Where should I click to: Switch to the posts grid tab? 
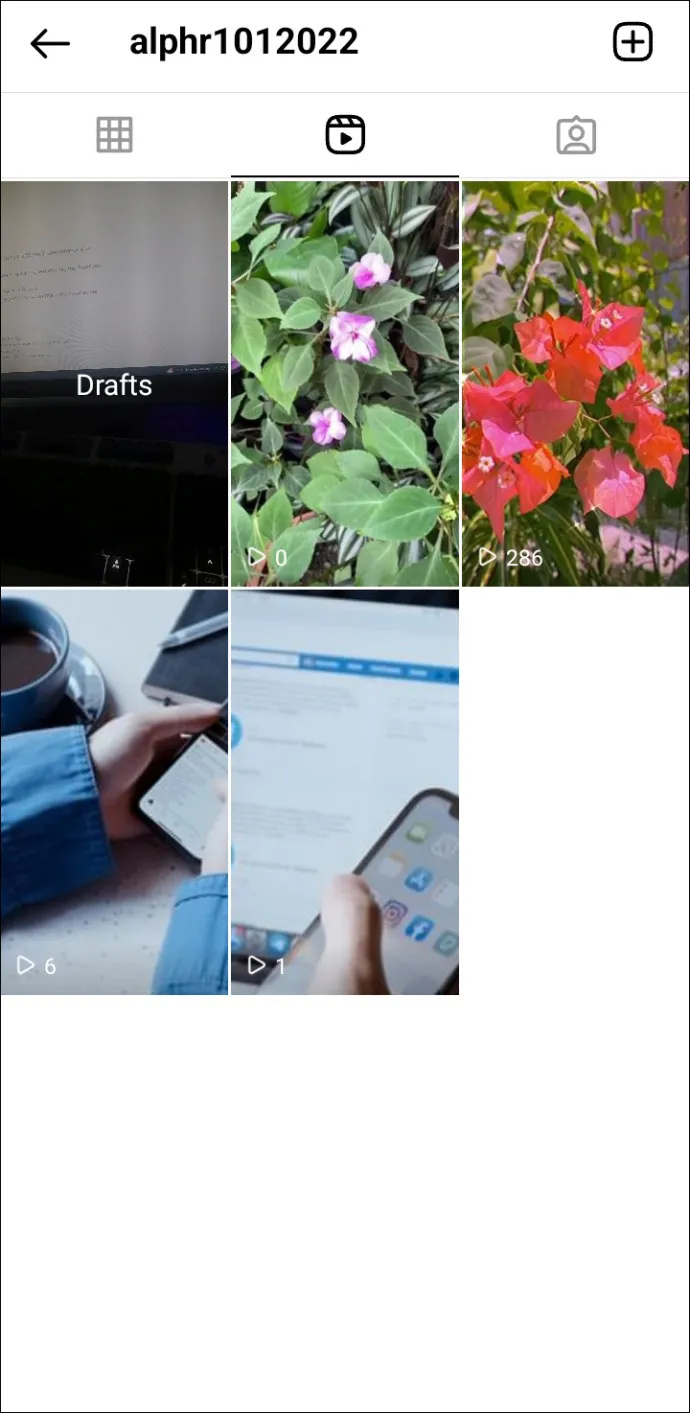(x=114, y=135)
